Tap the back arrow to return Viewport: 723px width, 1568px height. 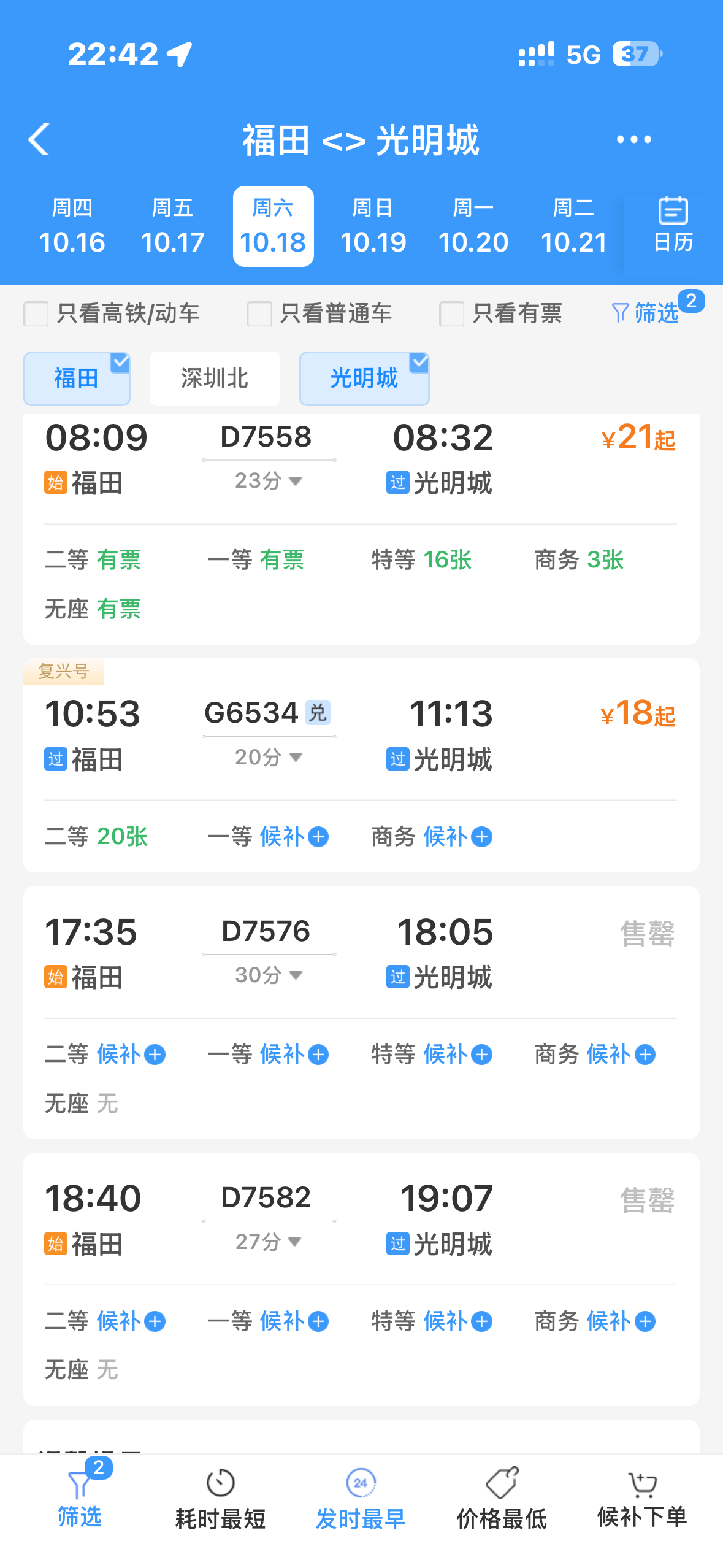point(38,139)
